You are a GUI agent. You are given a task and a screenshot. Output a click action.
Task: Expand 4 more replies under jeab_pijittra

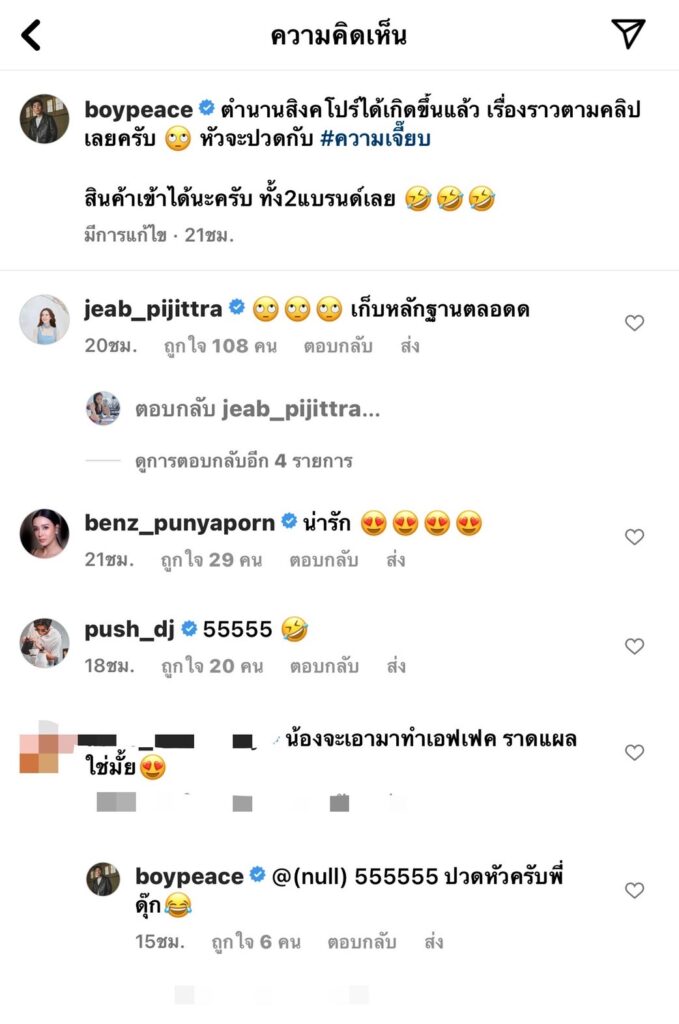pos(243,461)
